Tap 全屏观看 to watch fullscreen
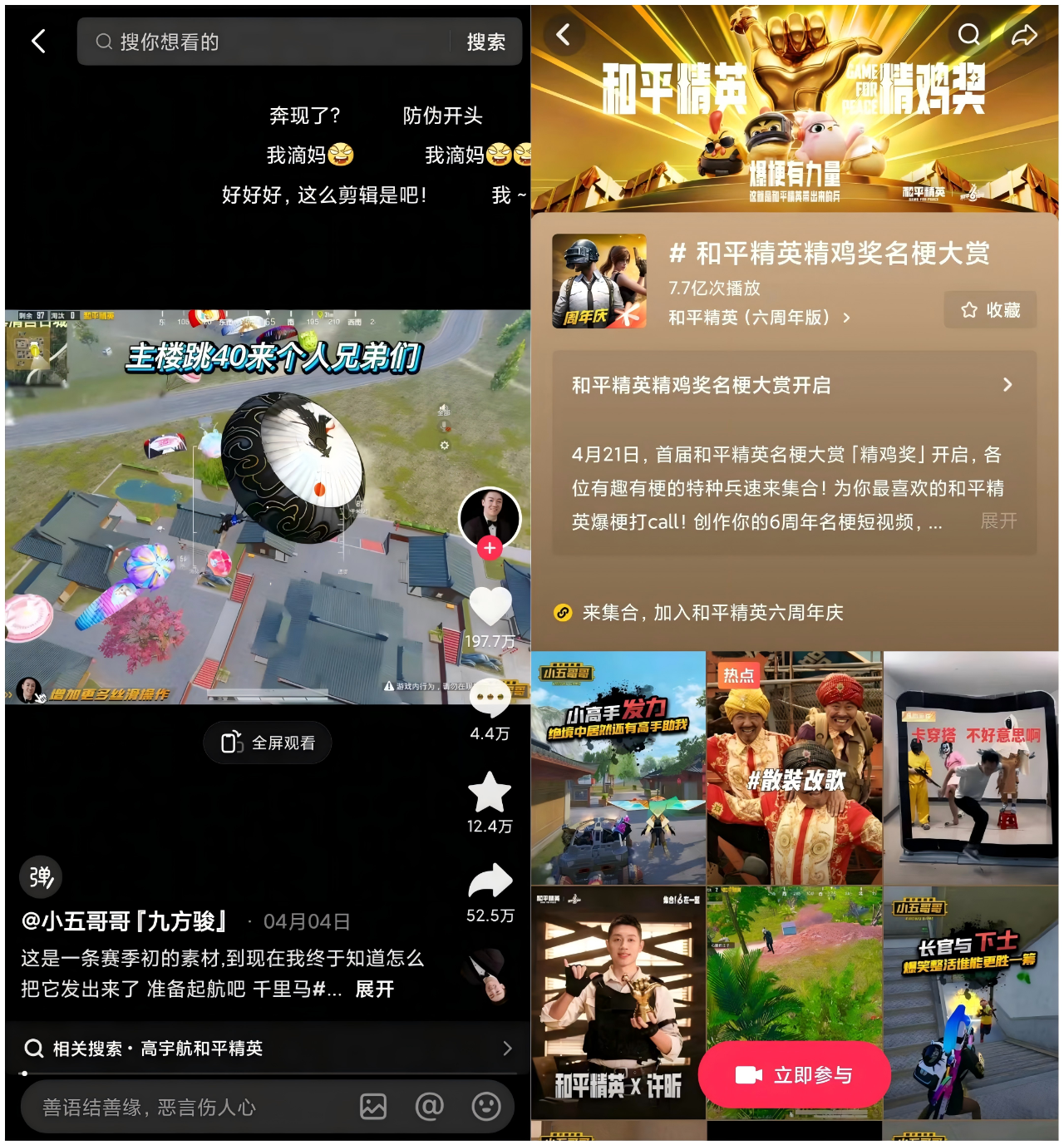This screenshot has width=1064, height=1145. tap(268, 743)
